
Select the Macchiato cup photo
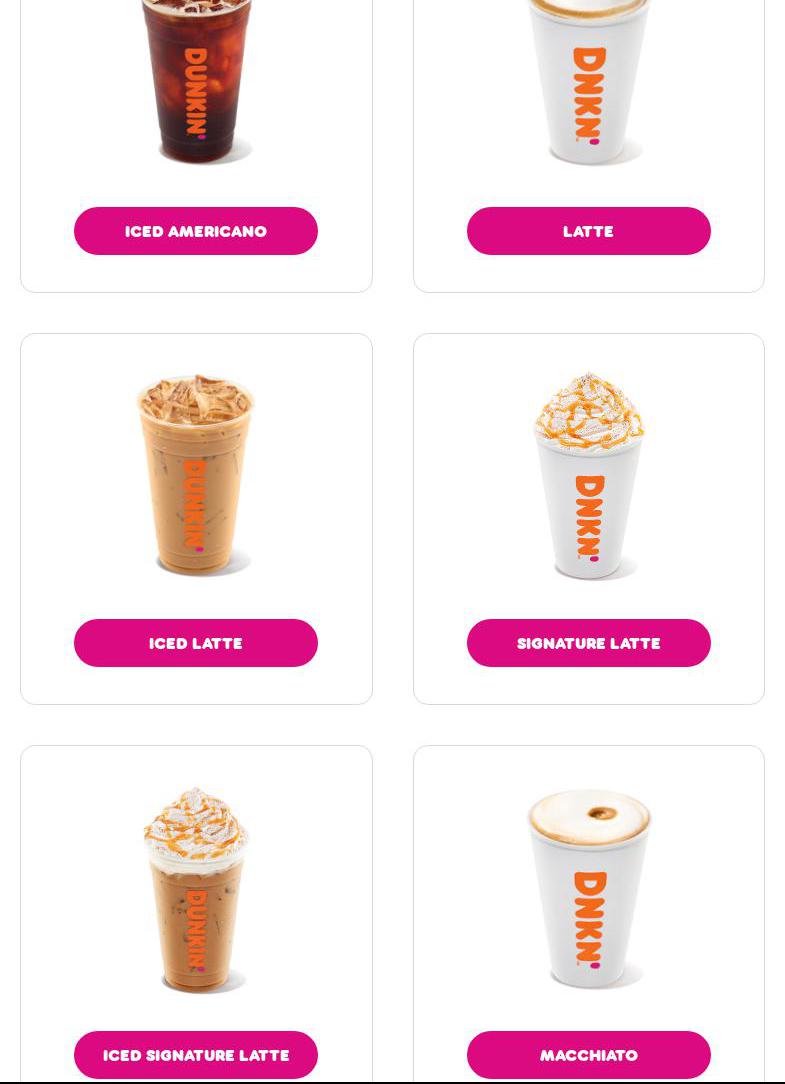[588, 885]
